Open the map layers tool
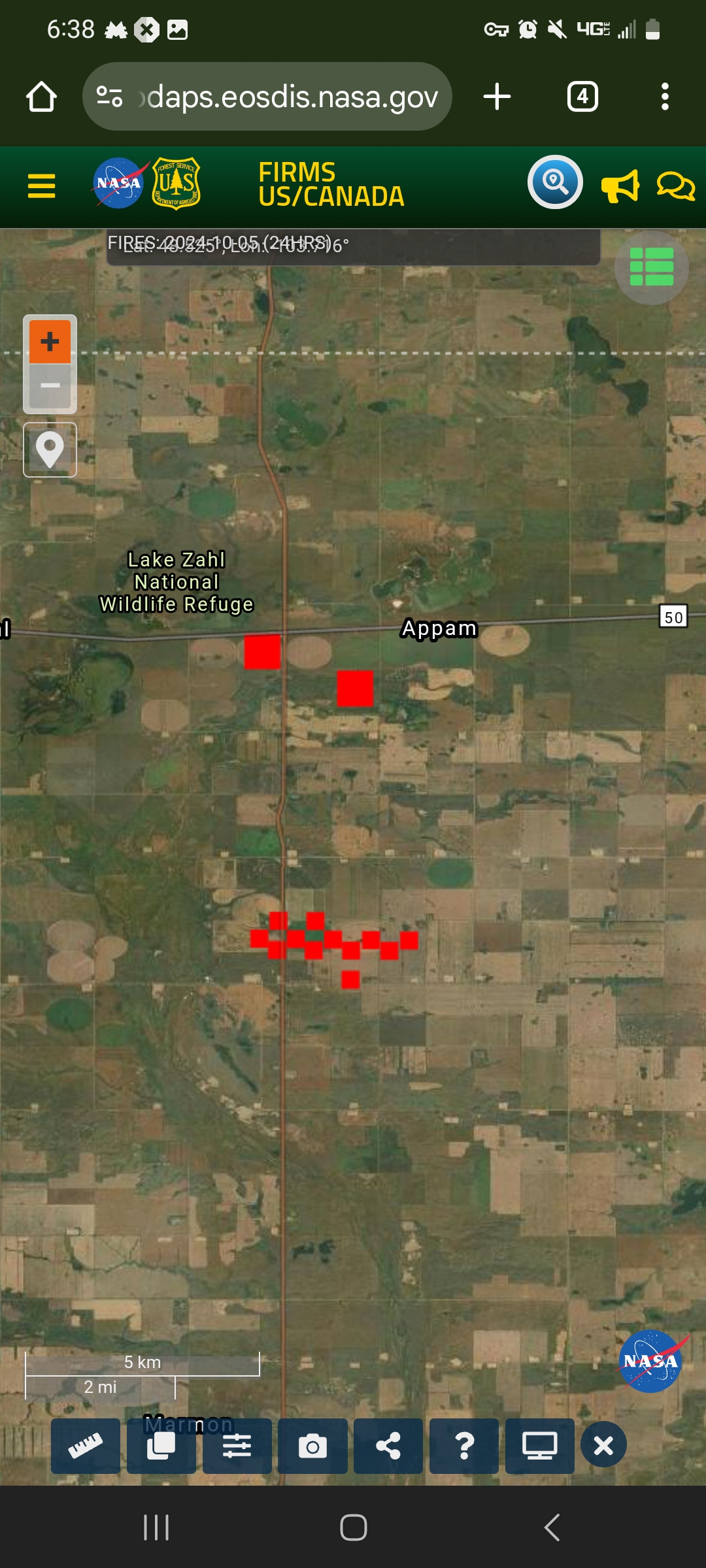Image resolution: width=706 pixels, height=1568 pixels. coord(161,1446)
